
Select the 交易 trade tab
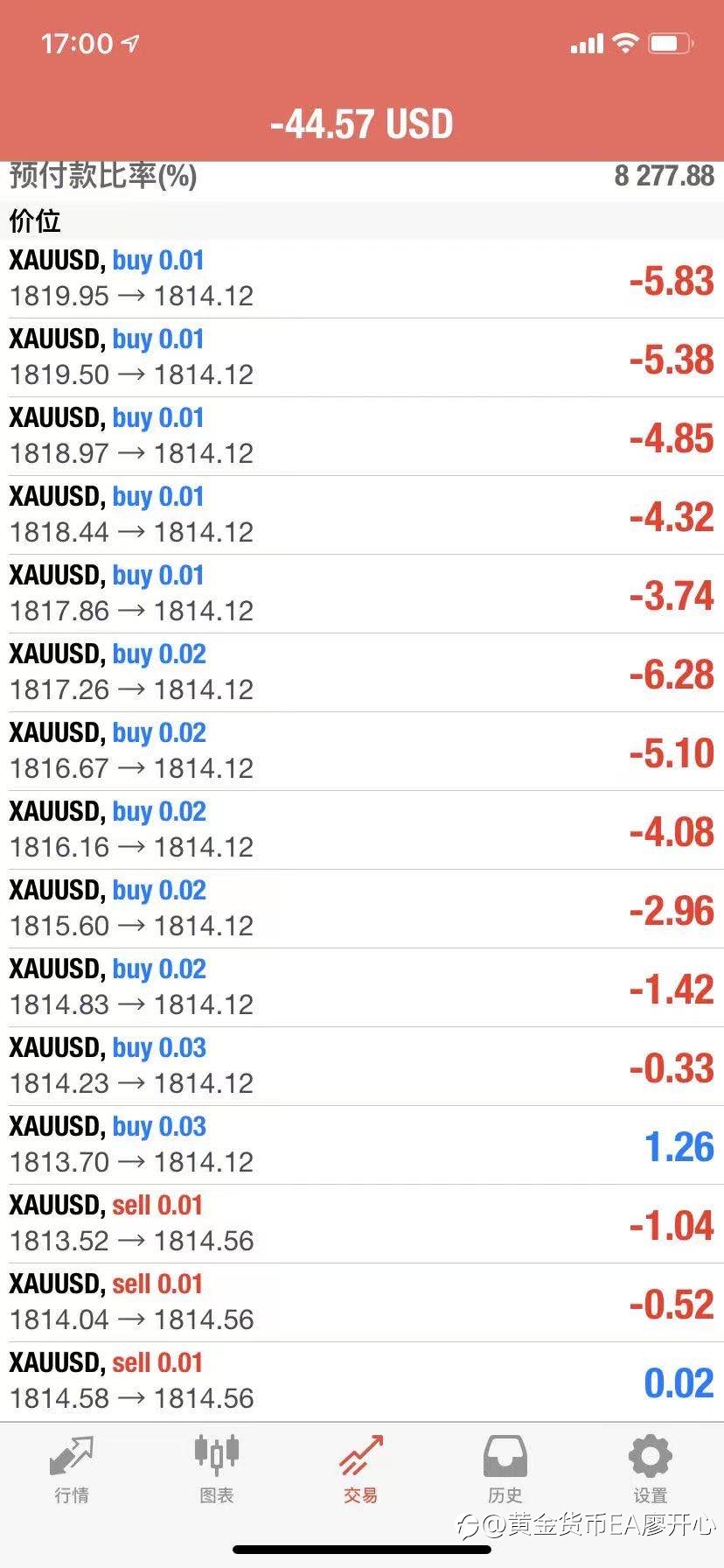coord(361,1470)
